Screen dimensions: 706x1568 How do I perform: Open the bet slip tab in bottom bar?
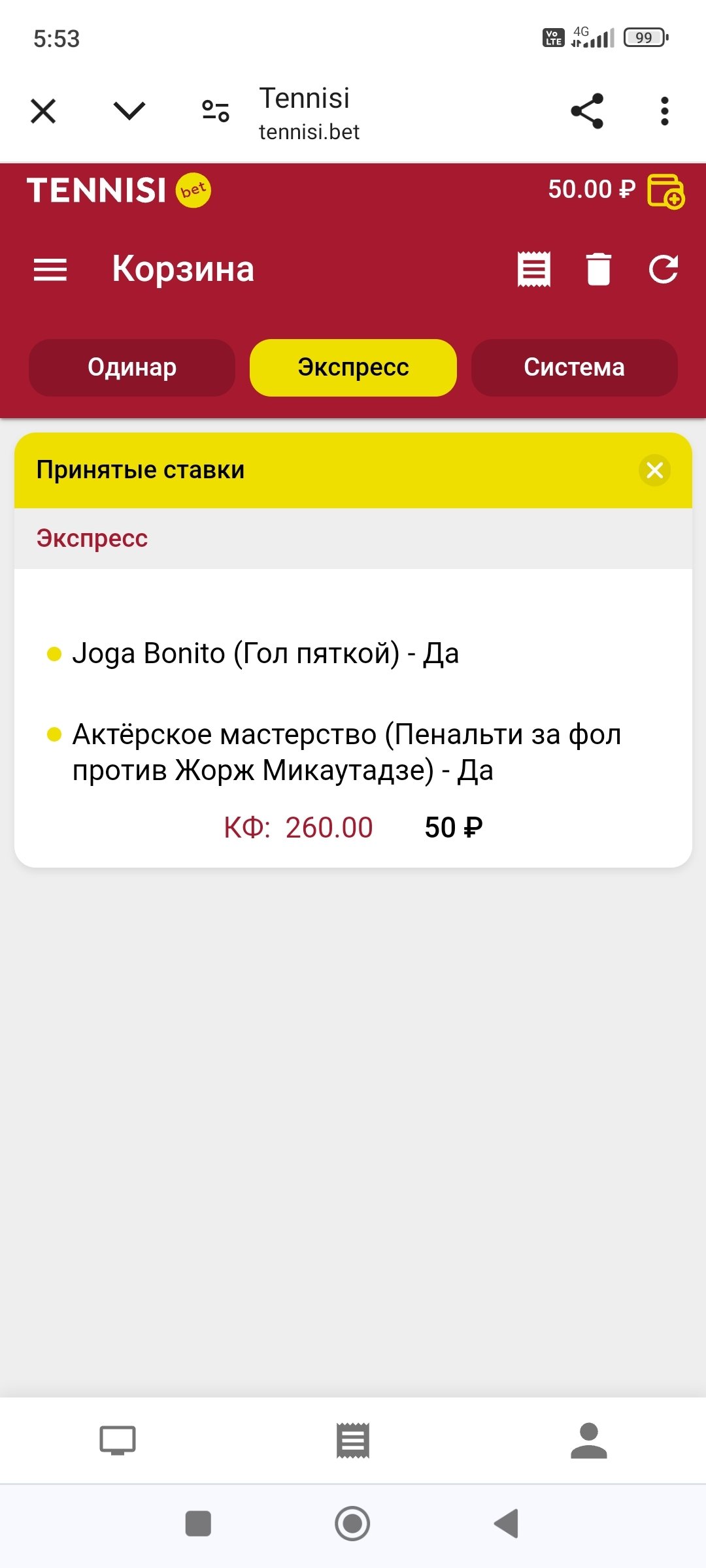pos(353,1440)
